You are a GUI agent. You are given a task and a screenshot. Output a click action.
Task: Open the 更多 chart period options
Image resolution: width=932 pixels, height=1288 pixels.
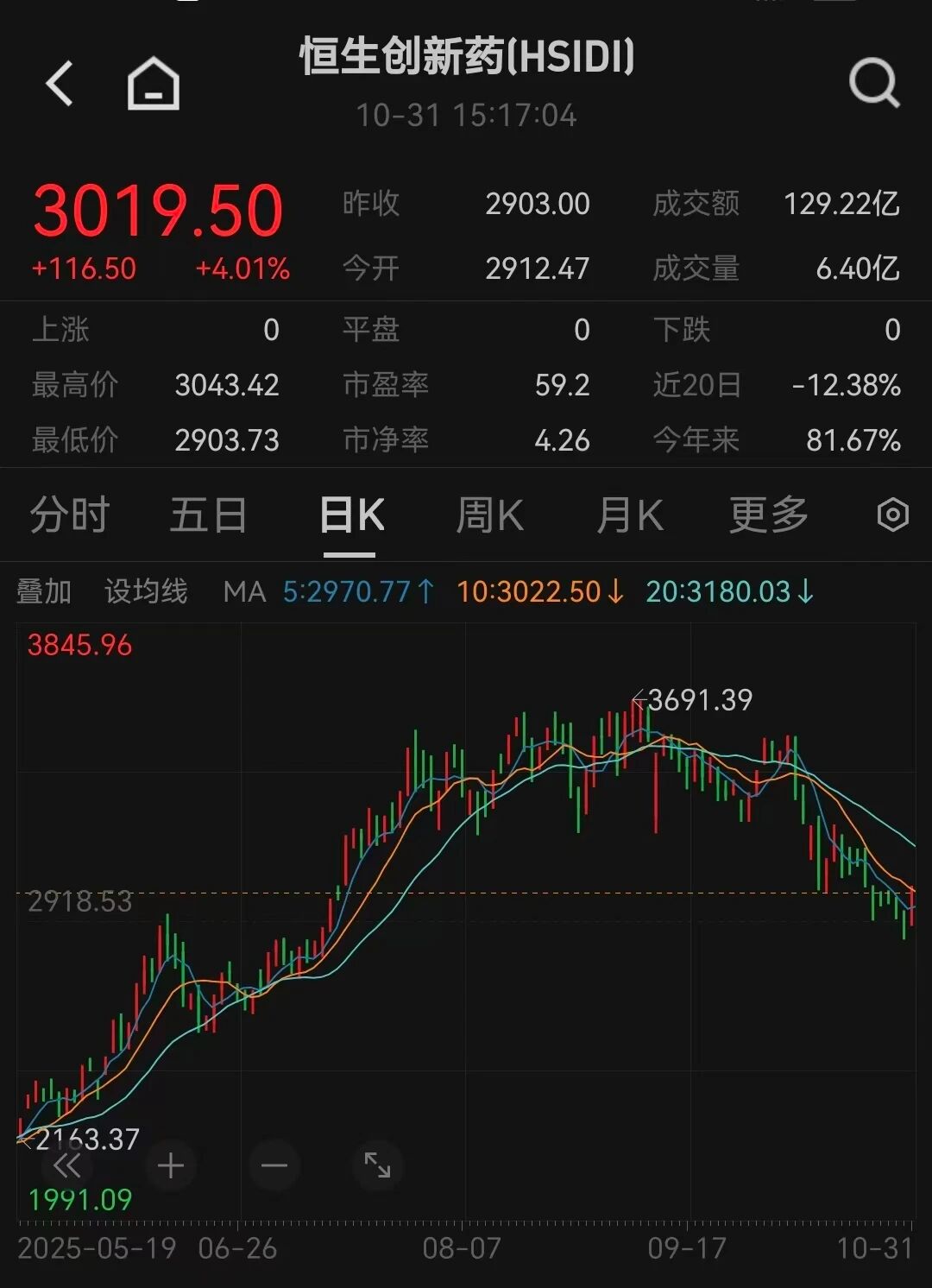click(768, 515)
